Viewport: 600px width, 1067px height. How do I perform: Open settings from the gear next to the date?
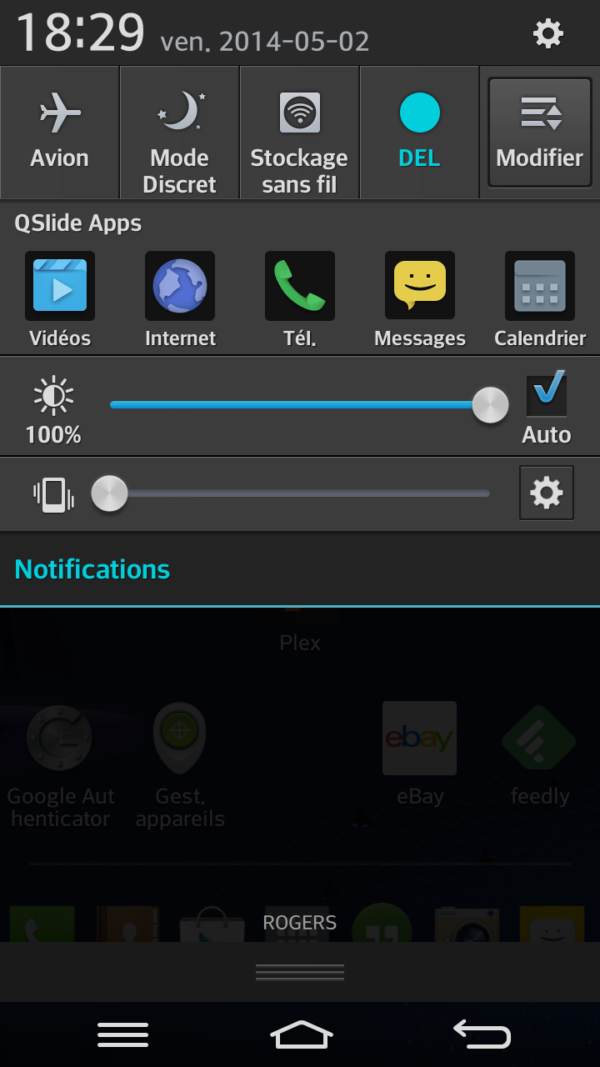point(547,34)
